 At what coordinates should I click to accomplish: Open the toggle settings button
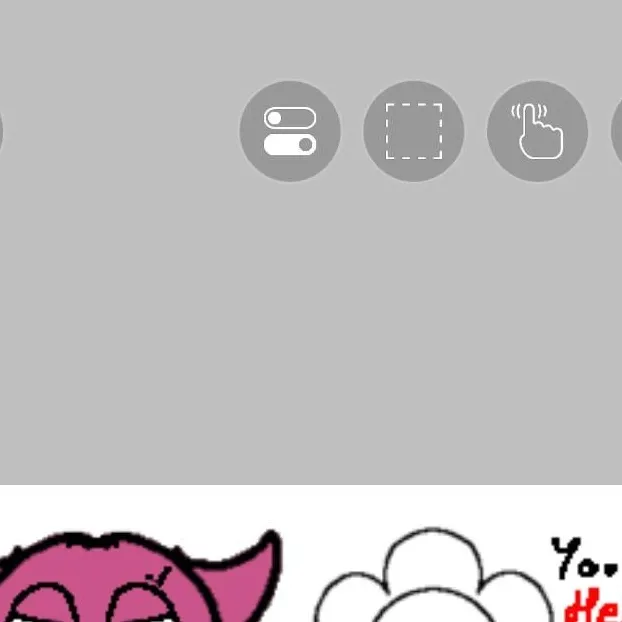[290, 131]
